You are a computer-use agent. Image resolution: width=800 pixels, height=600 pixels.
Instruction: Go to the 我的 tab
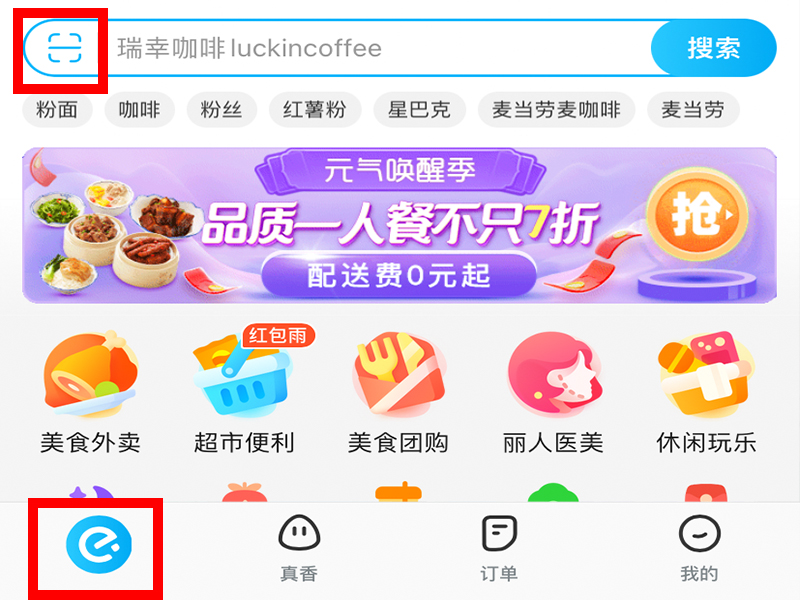point(699,549)
